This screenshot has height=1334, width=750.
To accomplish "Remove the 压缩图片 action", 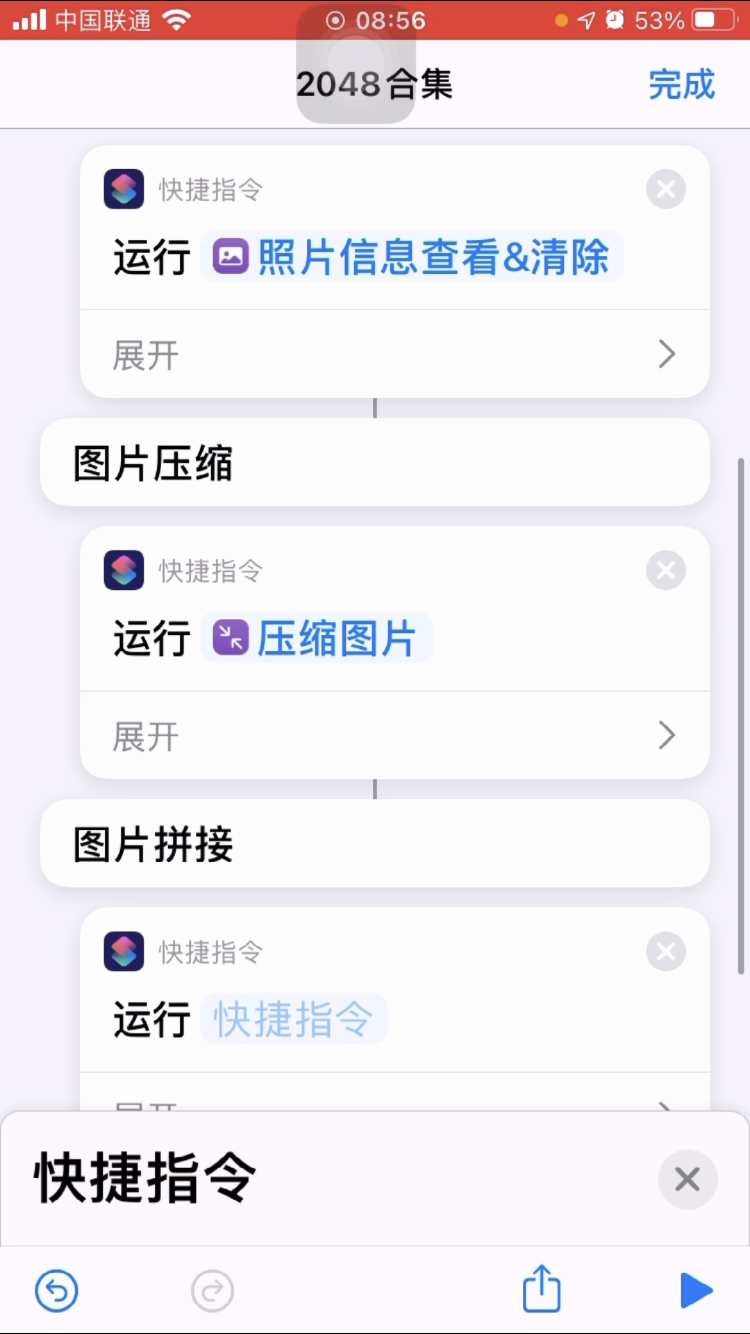I will (665, 571).
